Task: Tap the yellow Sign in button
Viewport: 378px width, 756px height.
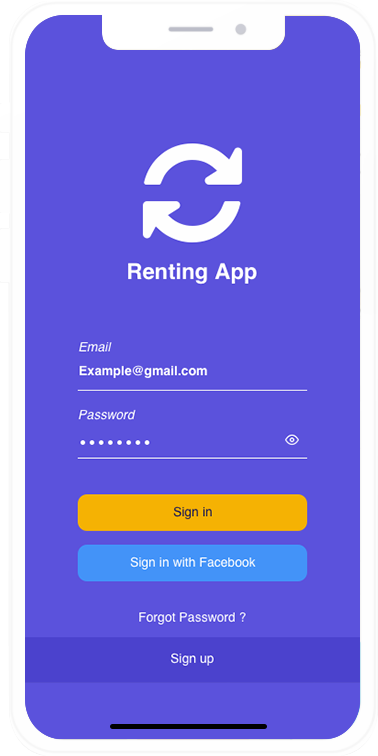Action: tap(192, 512)
